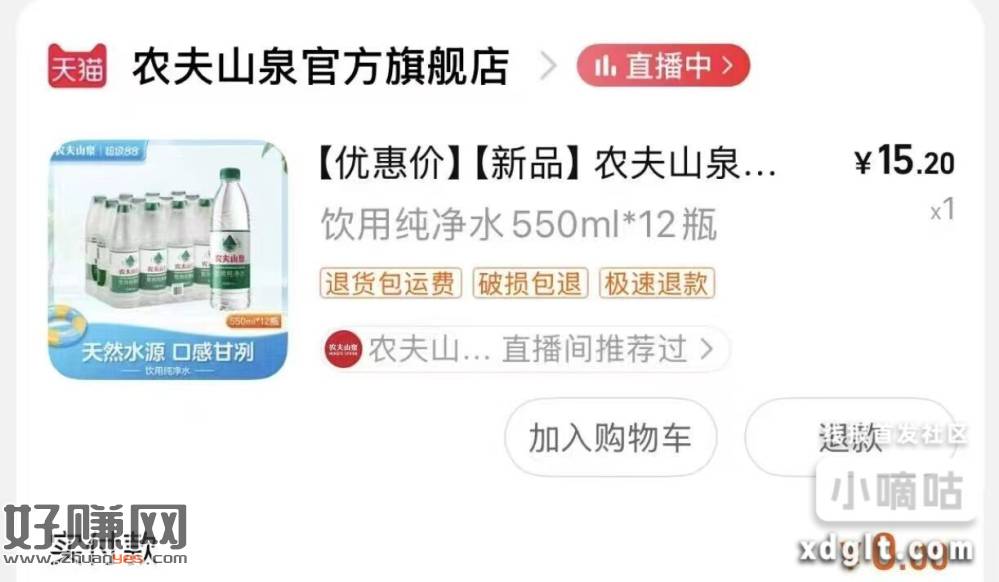Open the 直播中 live stream badge
Image resolution: width=999 pixels, height=582 pixels.
click(x=662, y=66)
